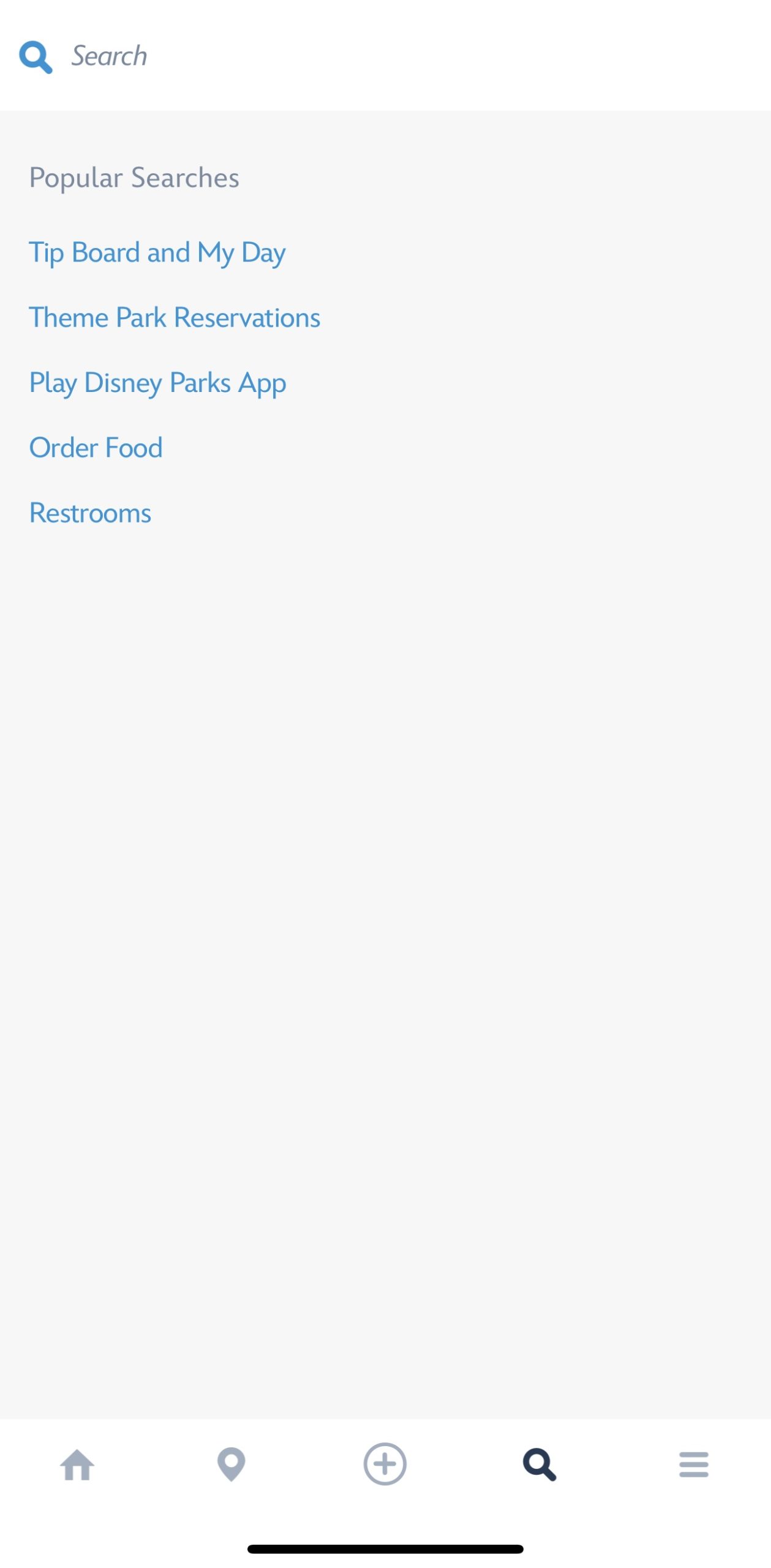Screen dimensions: 771x1568
Task: Find Restrooms from popular searches
Action: point(90,513)
